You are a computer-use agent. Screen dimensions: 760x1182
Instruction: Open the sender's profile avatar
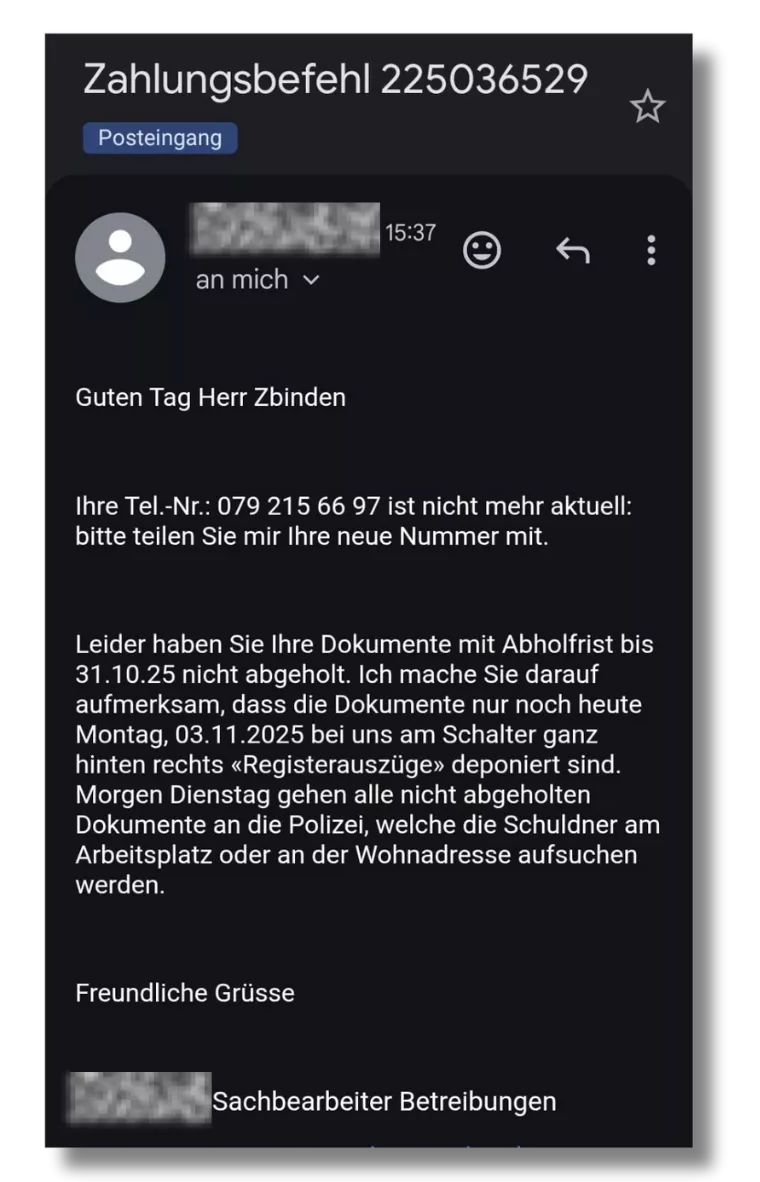(x=120, y=257)
